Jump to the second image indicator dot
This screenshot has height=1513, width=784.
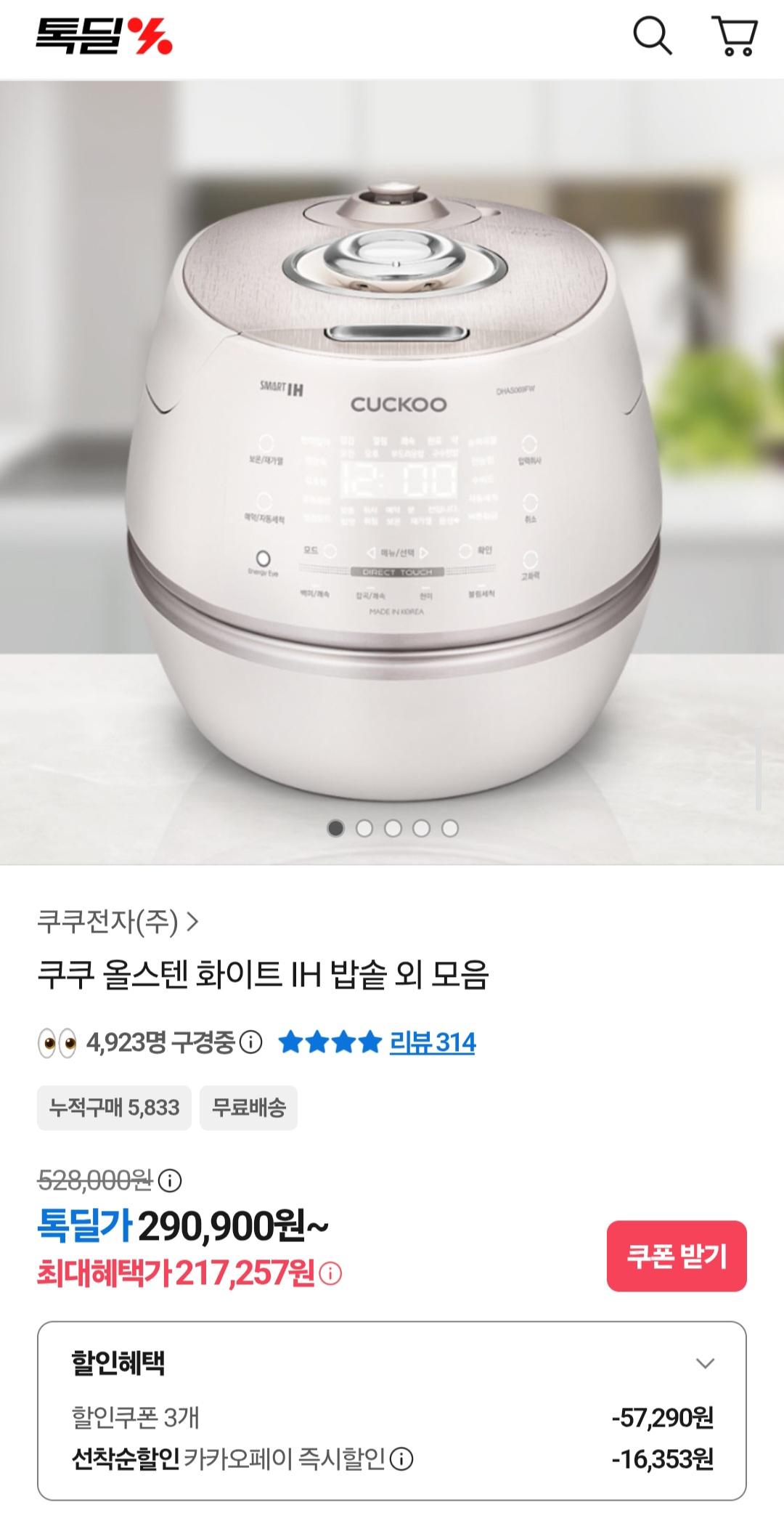(x=364, y=828)
